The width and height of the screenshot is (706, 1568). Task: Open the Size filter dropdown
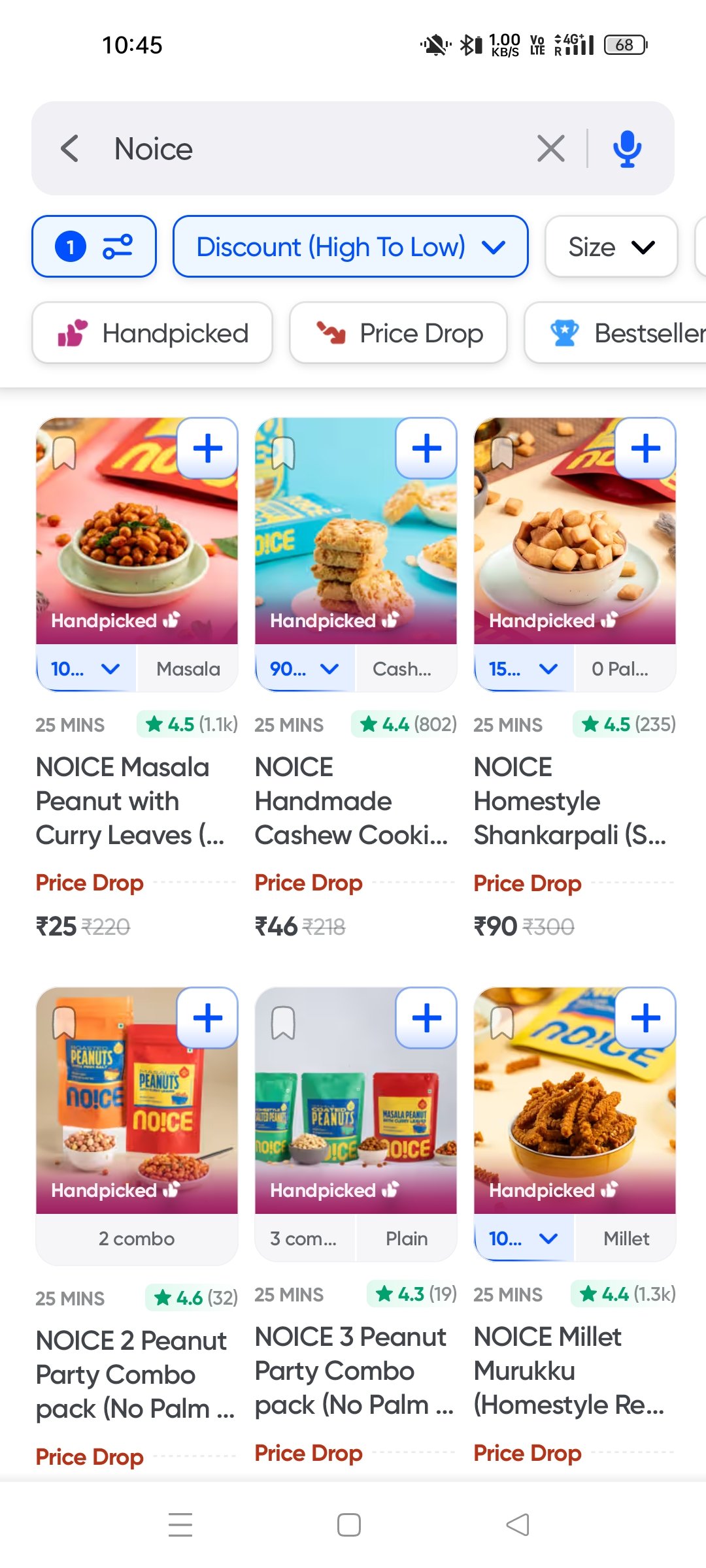tap(611, 247)
